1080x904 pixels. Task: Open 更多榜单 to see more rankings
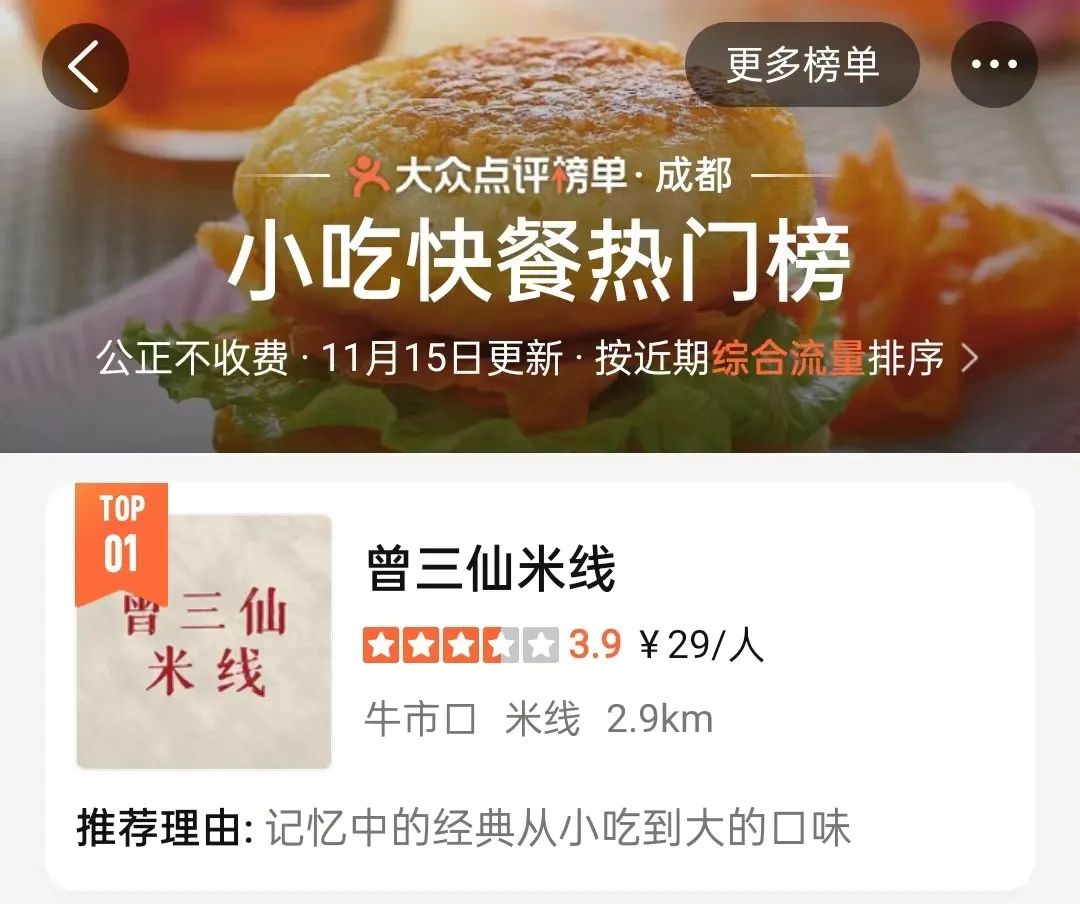pos(802,66)
